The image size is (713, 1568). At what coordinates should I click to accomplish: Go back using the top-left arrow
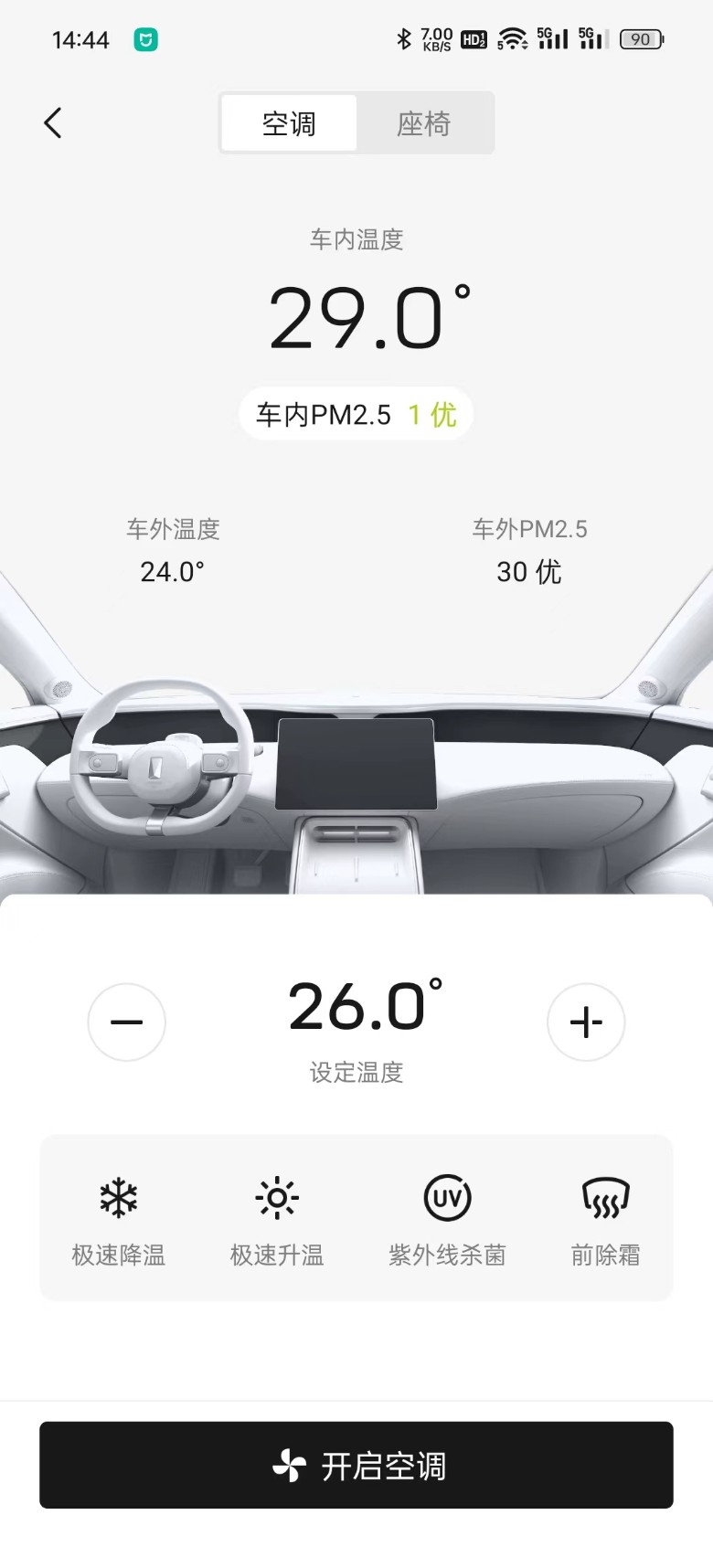[53, 122]
